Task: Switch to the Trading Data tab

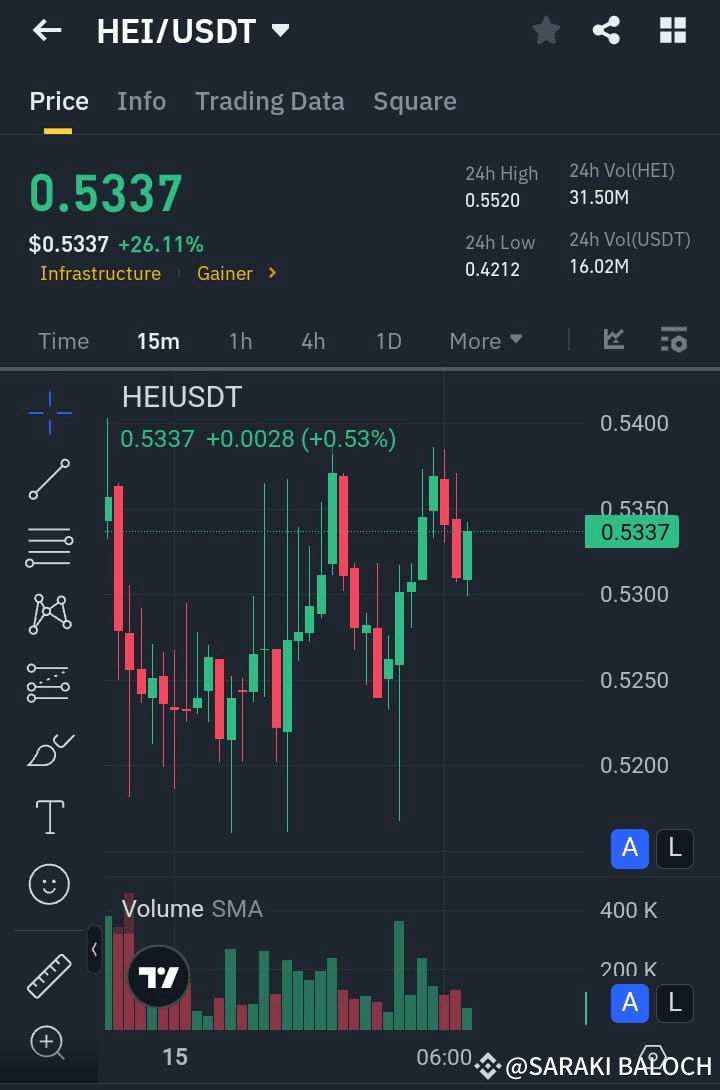Action: click(269, 101)
